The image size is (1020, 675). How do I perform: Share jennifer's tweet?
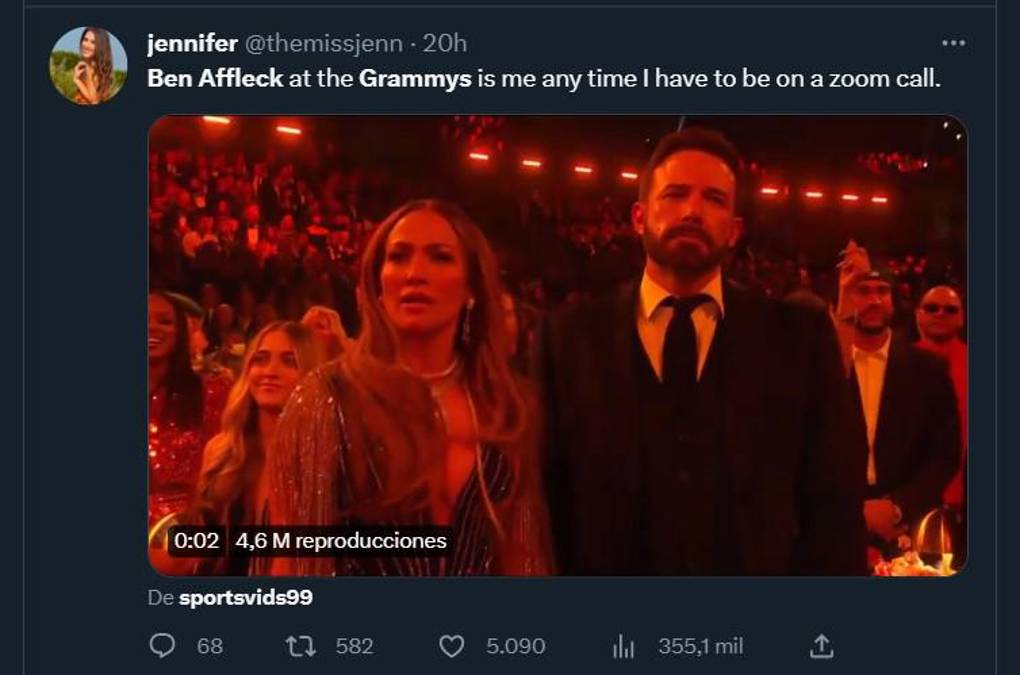820,647
